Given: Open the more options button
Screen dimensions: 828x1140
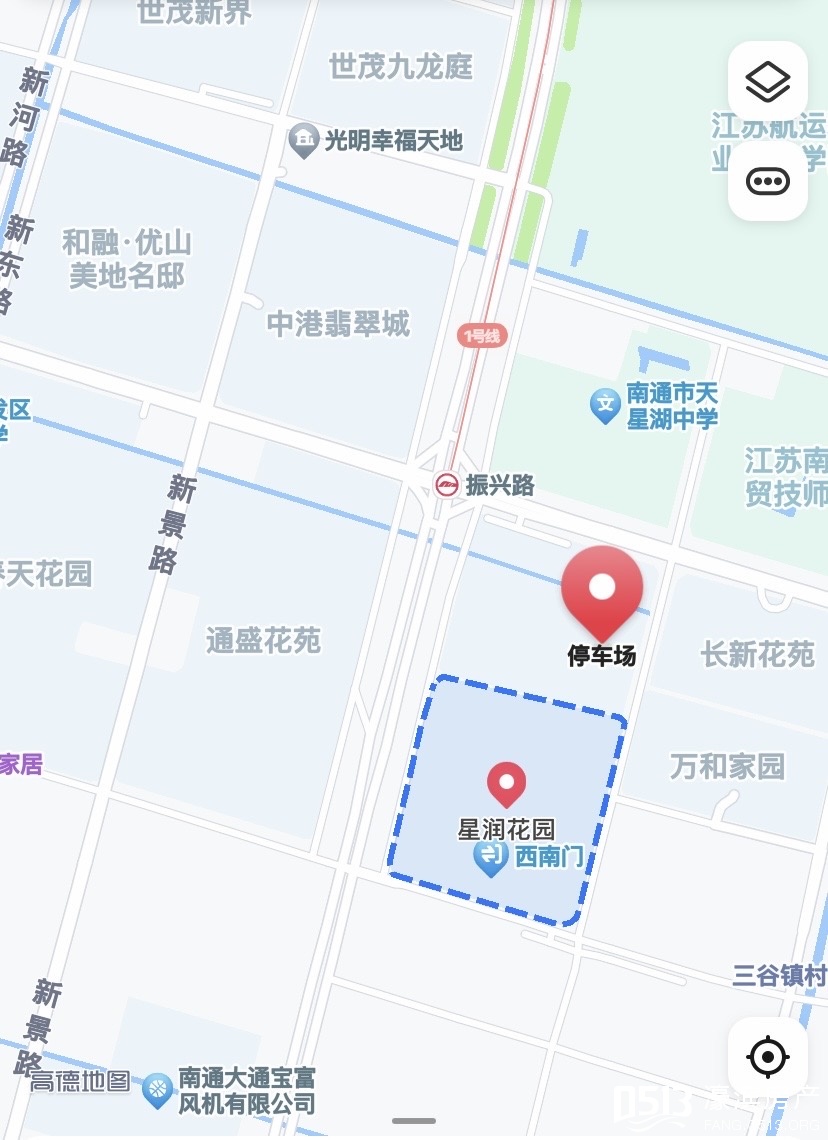Looking at the screenshot, I should click(x=767, y=181).
